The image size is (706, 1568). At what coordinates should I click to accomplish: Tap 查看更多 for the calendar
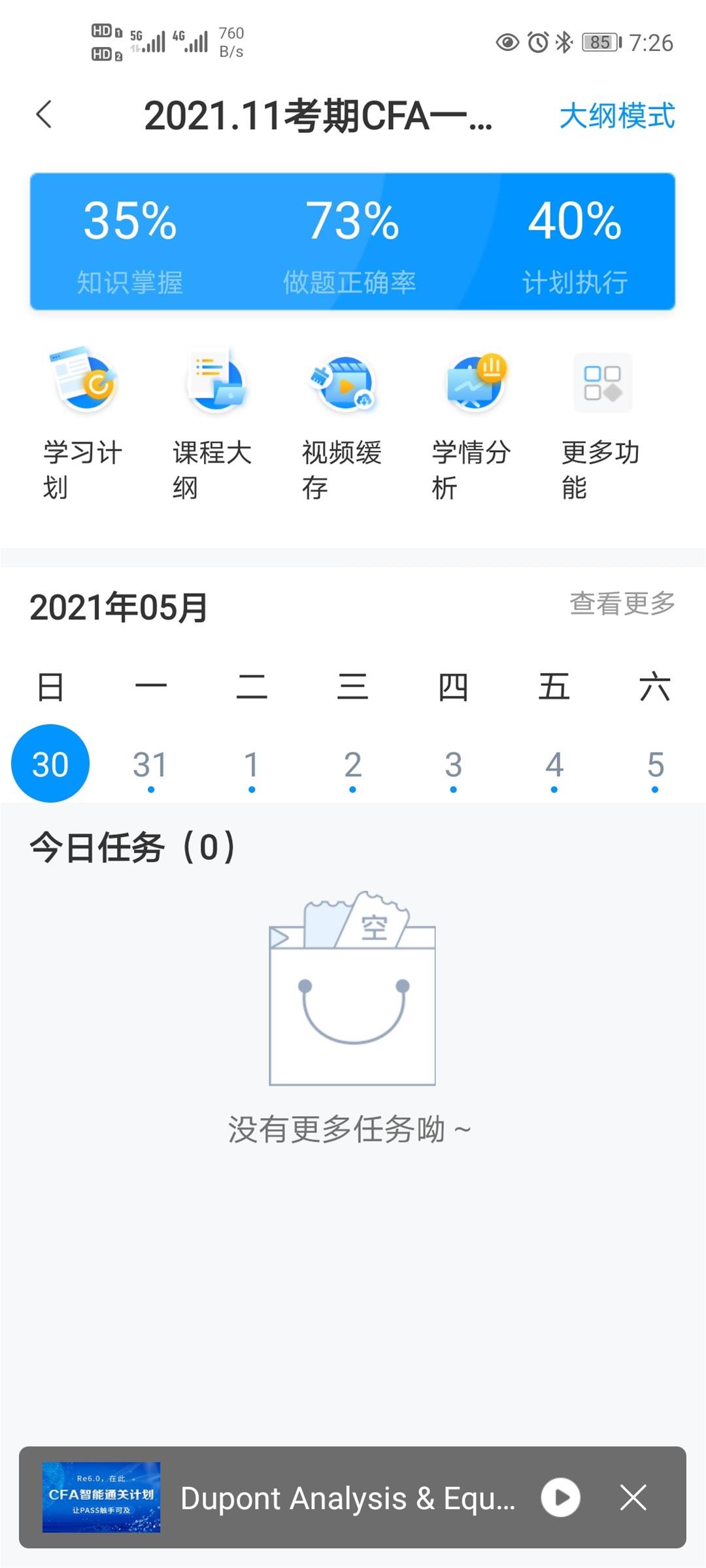pyautogui.click(x=622, y=604)
